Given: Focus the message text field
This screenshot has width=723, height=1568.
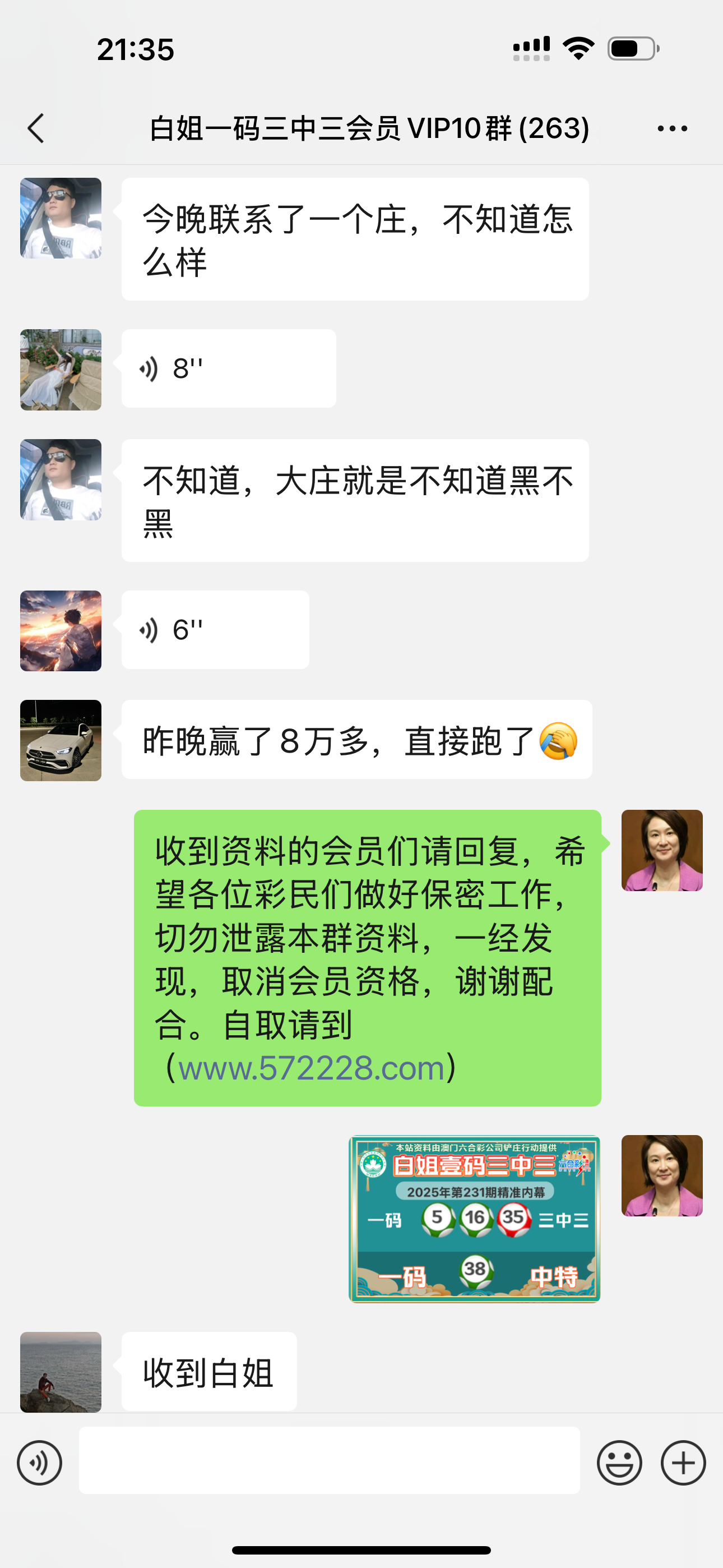Looking at the screenshot, I should 328,1460.
